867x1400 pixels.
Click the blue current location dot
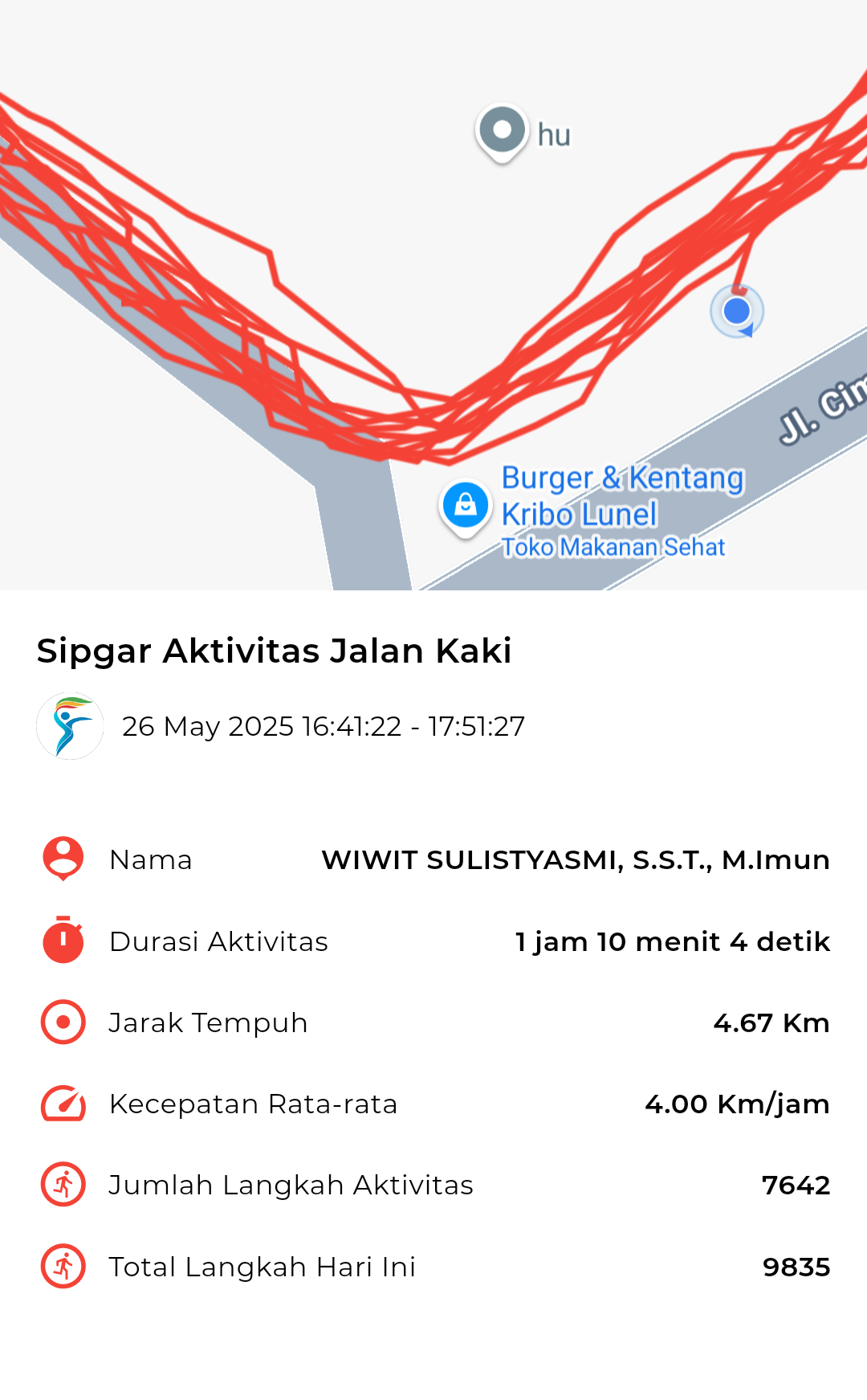pos(738,309)
